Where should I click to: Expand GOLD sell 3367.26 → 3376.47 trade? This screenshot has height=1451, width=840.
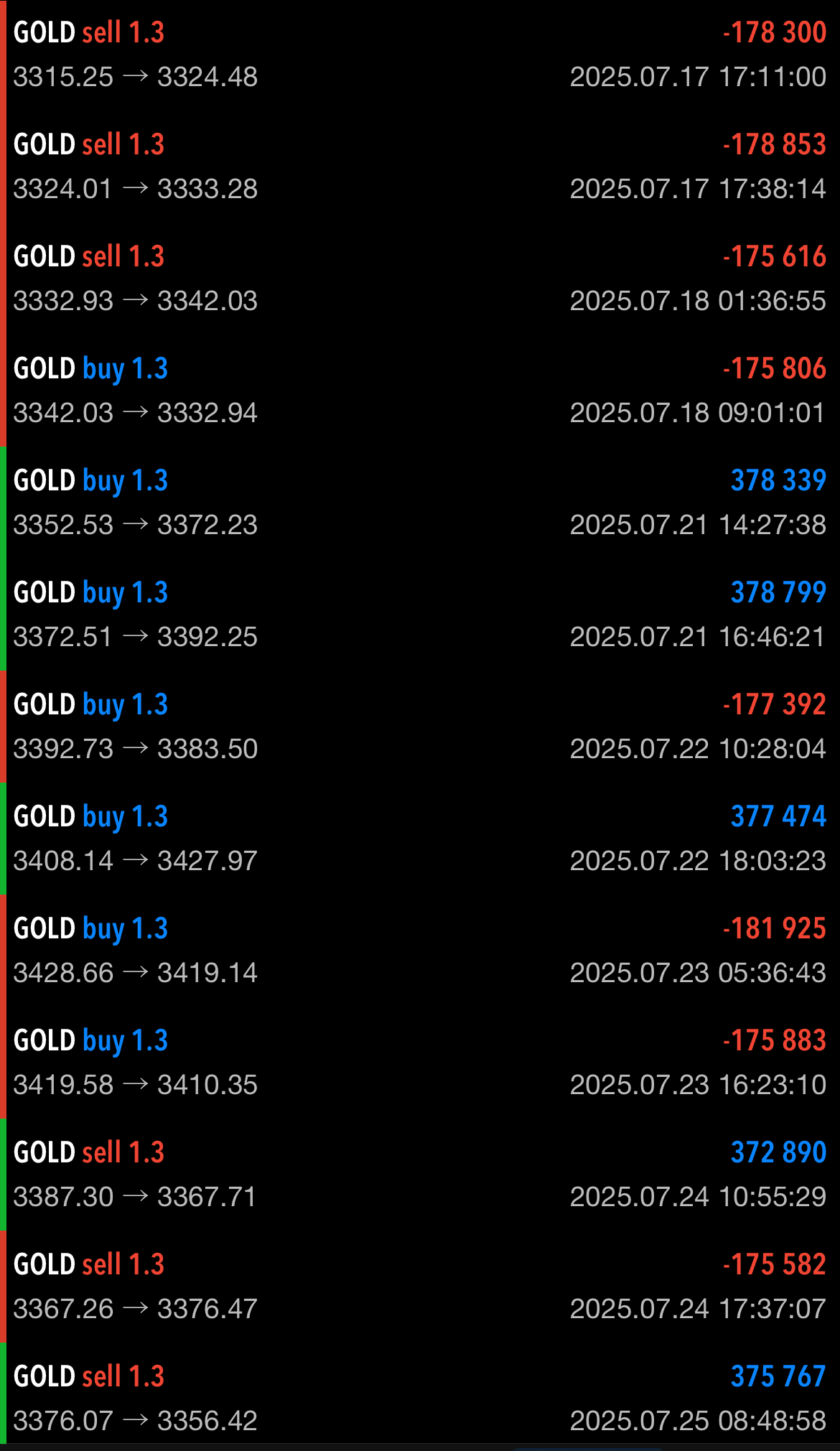click(420, 1287)
